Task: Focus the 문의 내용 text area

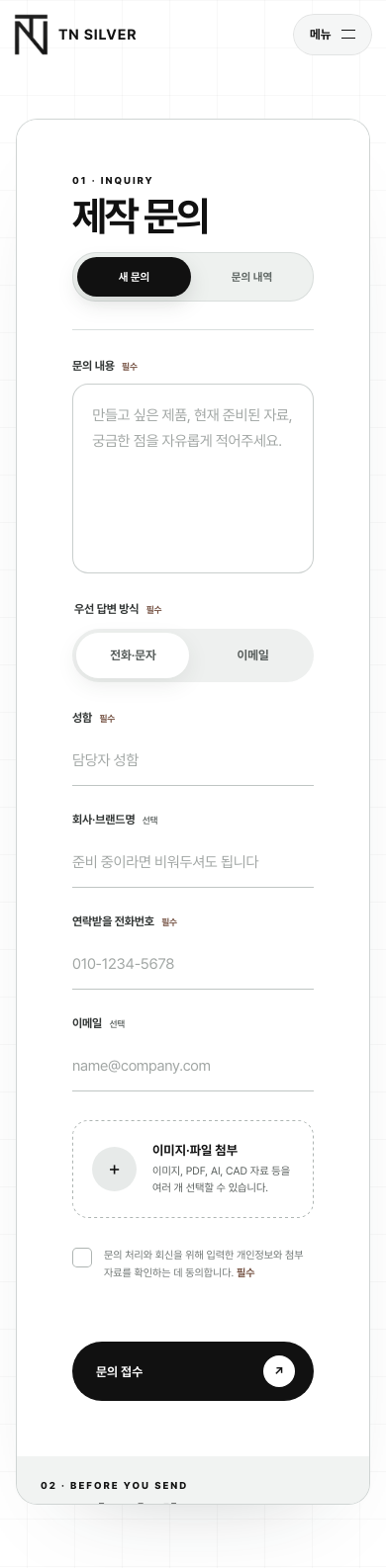Action: pyautogui.click(x=193, y=479)
